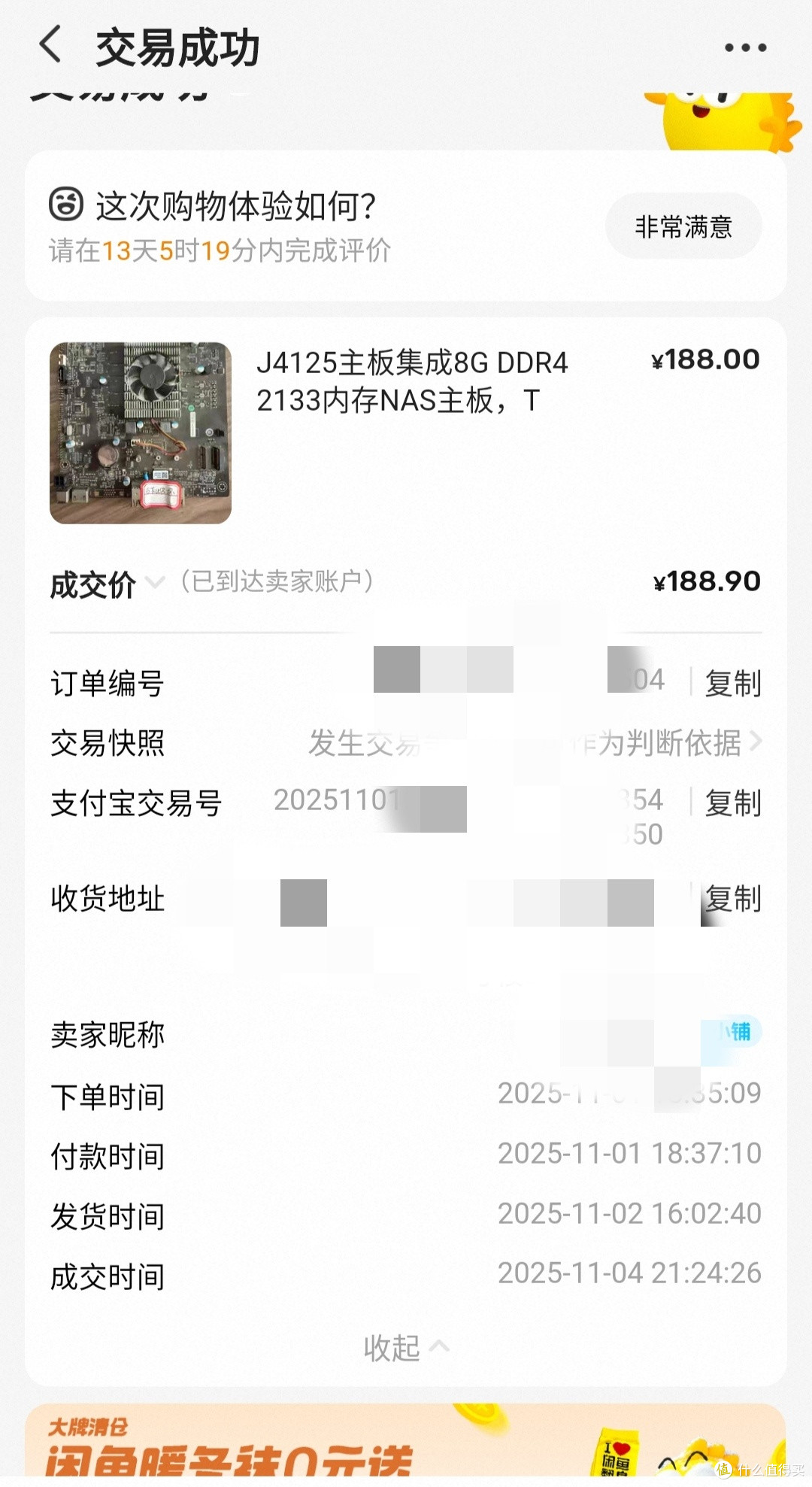The width and height of the screenshot is (812, 1487).
Task: Open the J4125主板 product item
Action: coord(405,432)
